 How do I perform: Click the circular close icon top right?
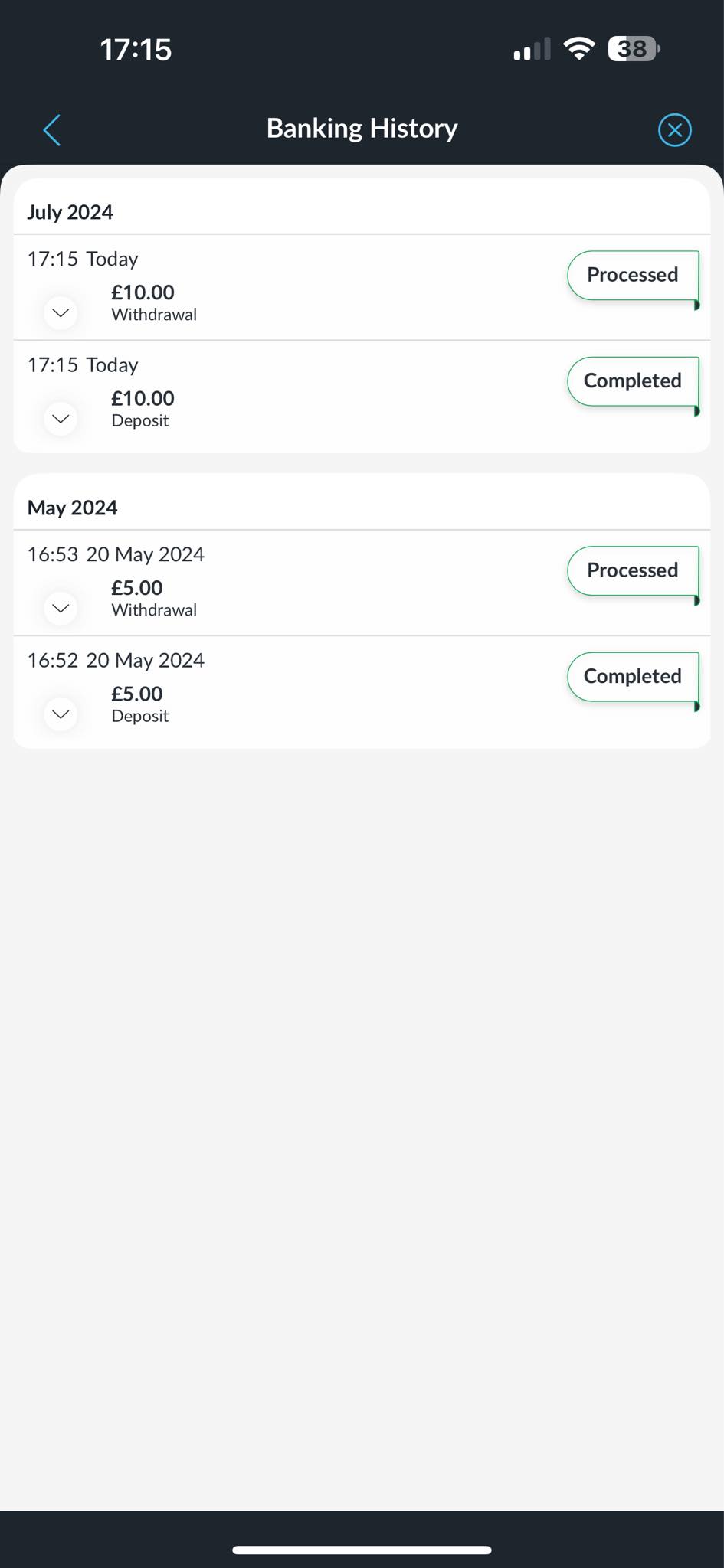(x=674, y=129)
